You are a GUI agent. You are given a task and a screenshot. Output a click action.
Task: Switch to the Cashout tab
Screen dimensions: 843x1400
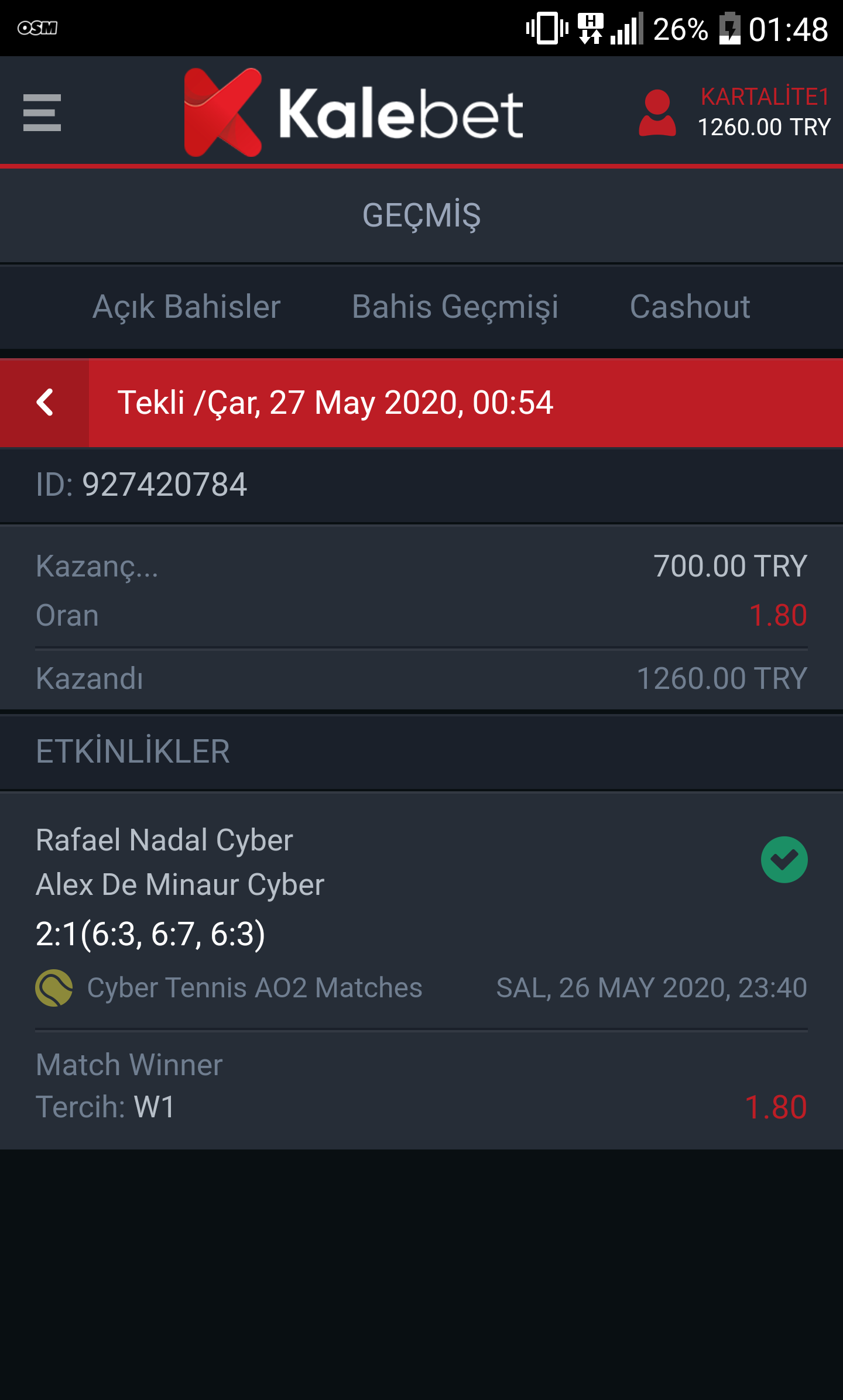[x=690, y=307]
